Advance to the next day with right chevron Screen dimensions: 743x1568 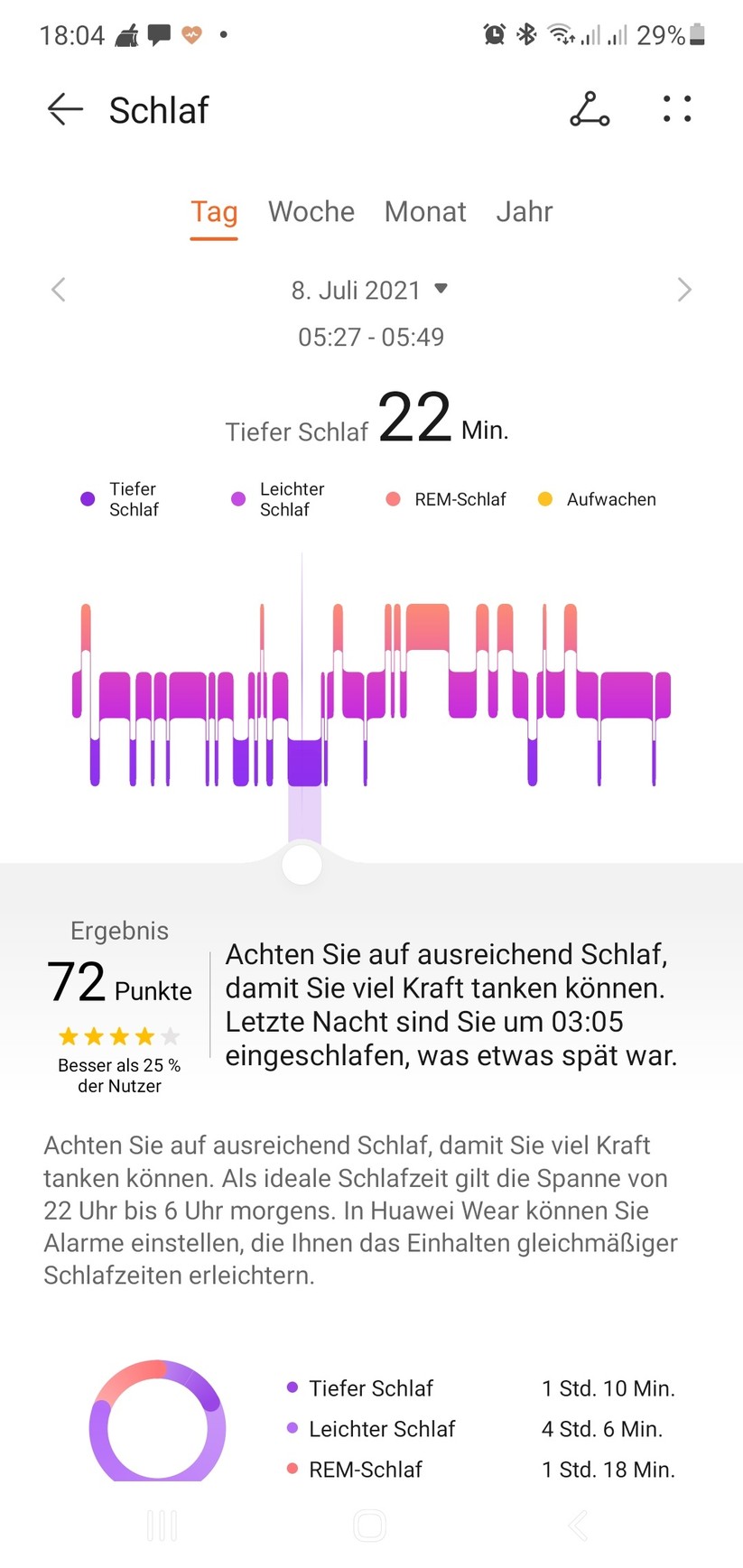click(x=684, y=289)
